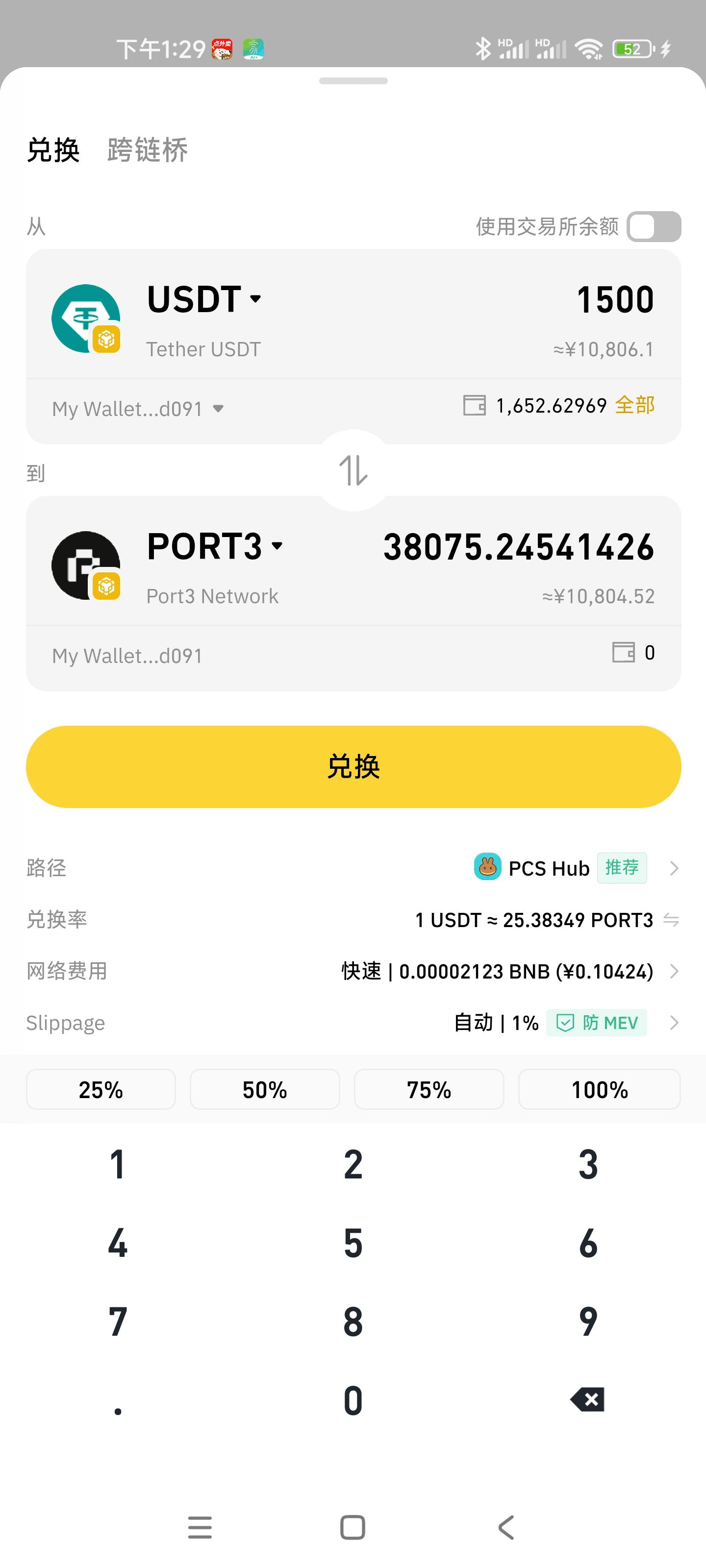This screenshot has width=706, height=1568.
Task: Switch to the 跨链桥 tab
Action: click(148, 150)
